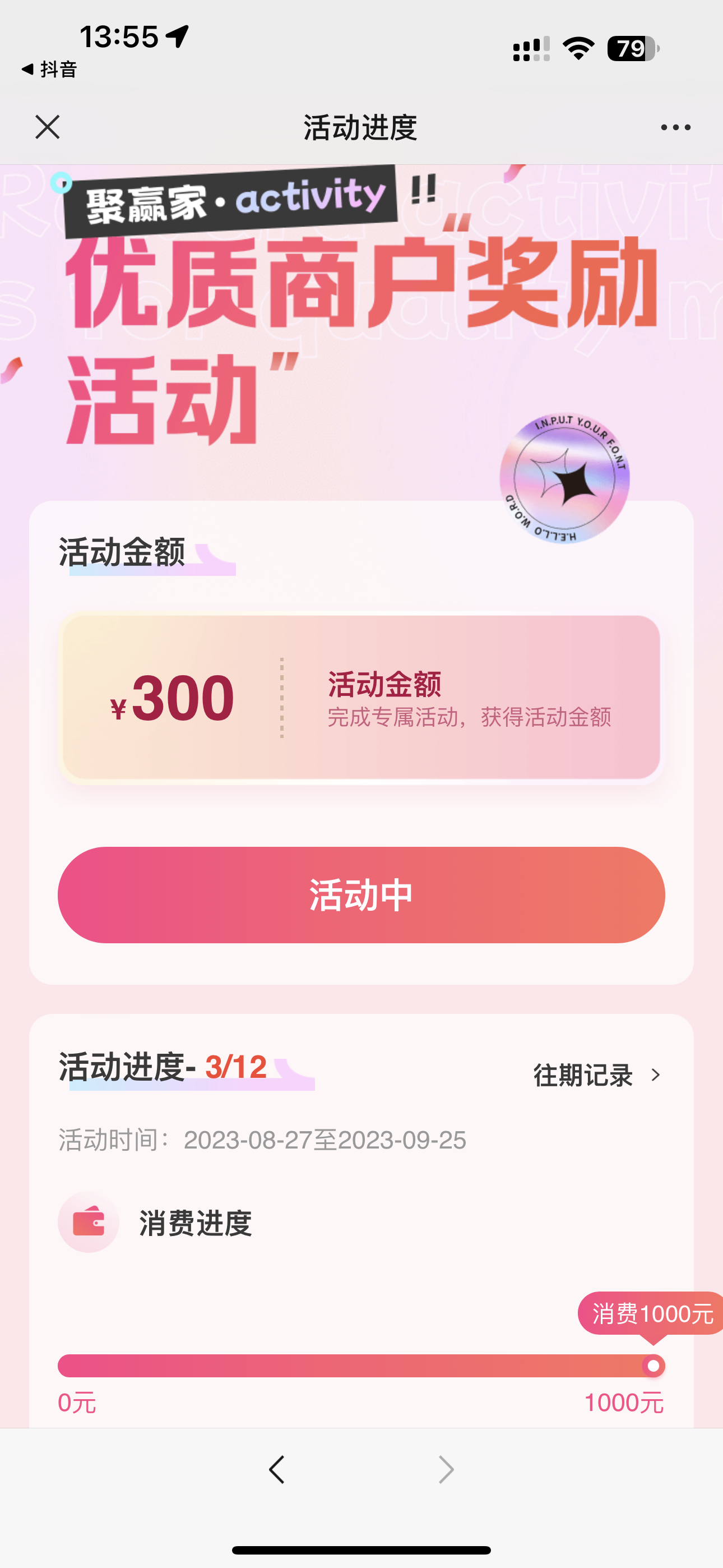This screenshot has height=1568, width=723.
Task: Open the more options ··· menu
Action: pyautogui.click(x=674, y=127)
